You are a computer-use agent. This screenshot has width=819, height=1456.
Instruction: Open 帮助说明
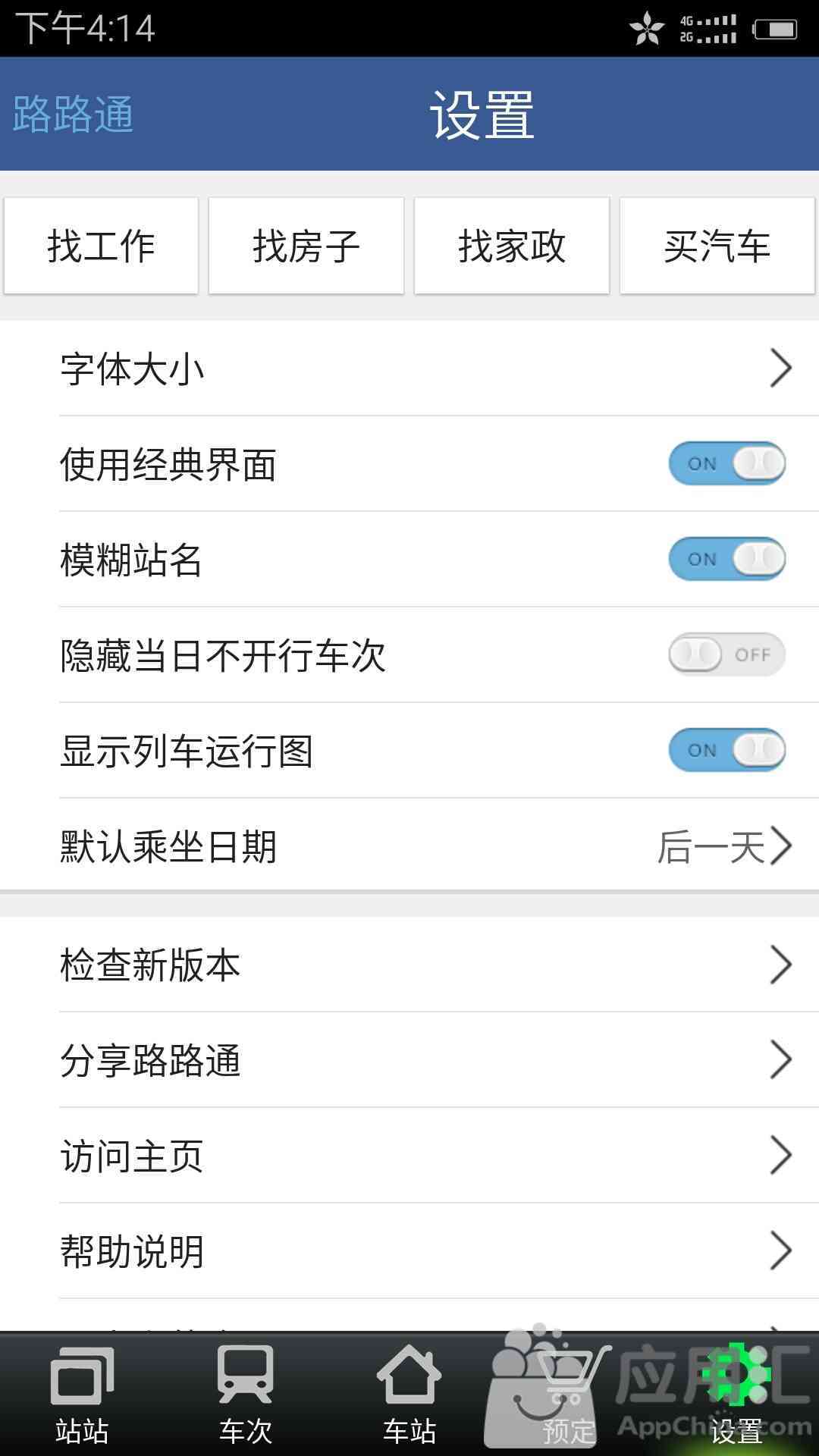pyautogui.click(x=409, y=1251)
